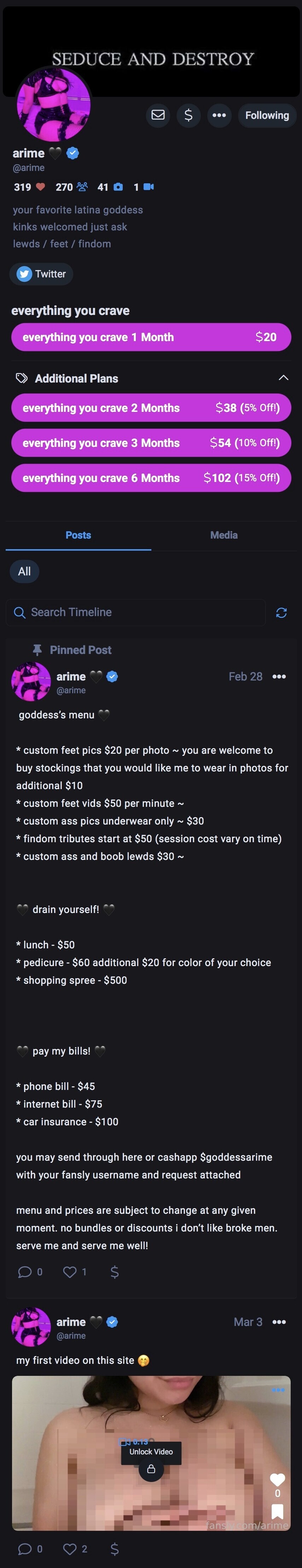Image resolution: width=302 pixels, height=1568 pixels.
Task: Focus the Search Timeline field
Action: (137, 612)
